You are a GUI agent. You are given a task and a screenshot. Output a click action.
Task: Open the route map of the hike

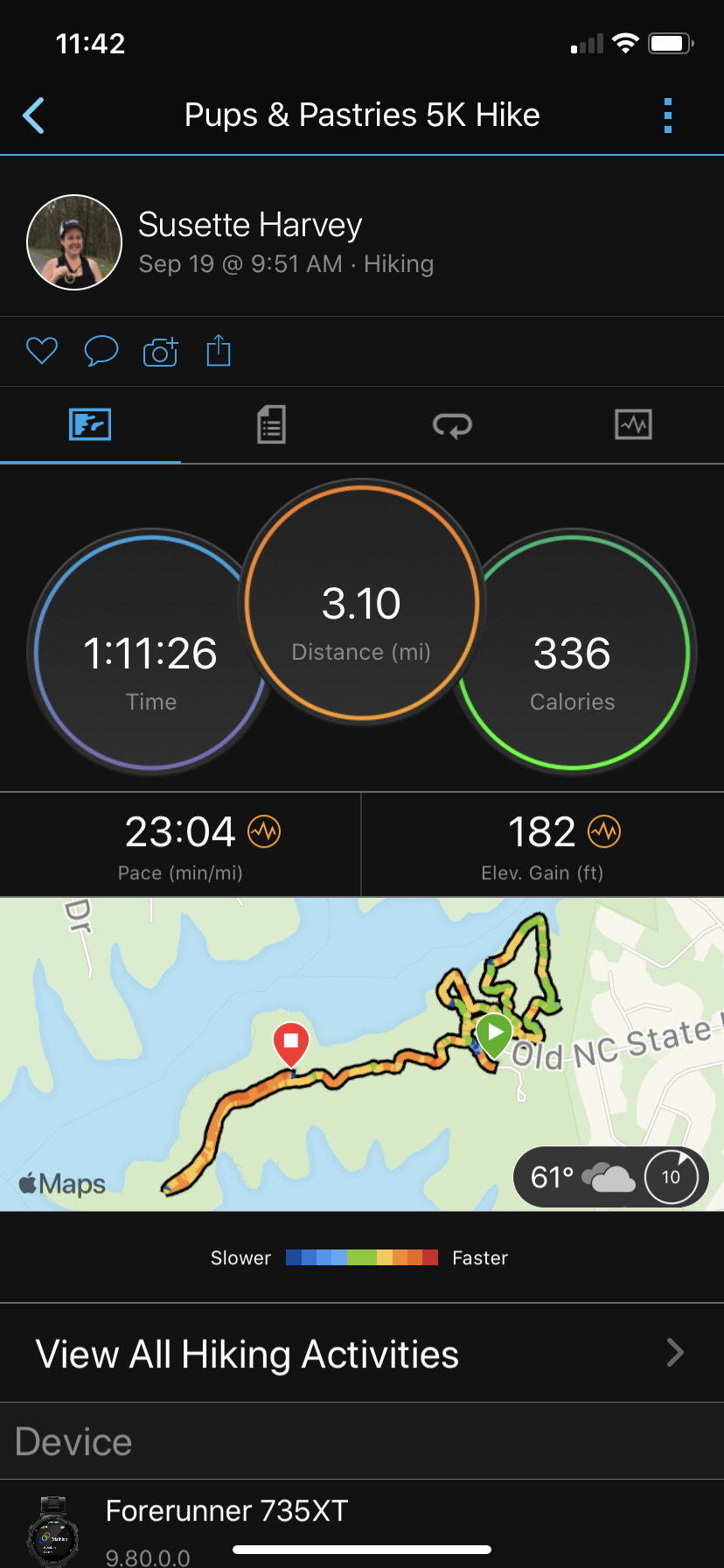[362, 1054]
